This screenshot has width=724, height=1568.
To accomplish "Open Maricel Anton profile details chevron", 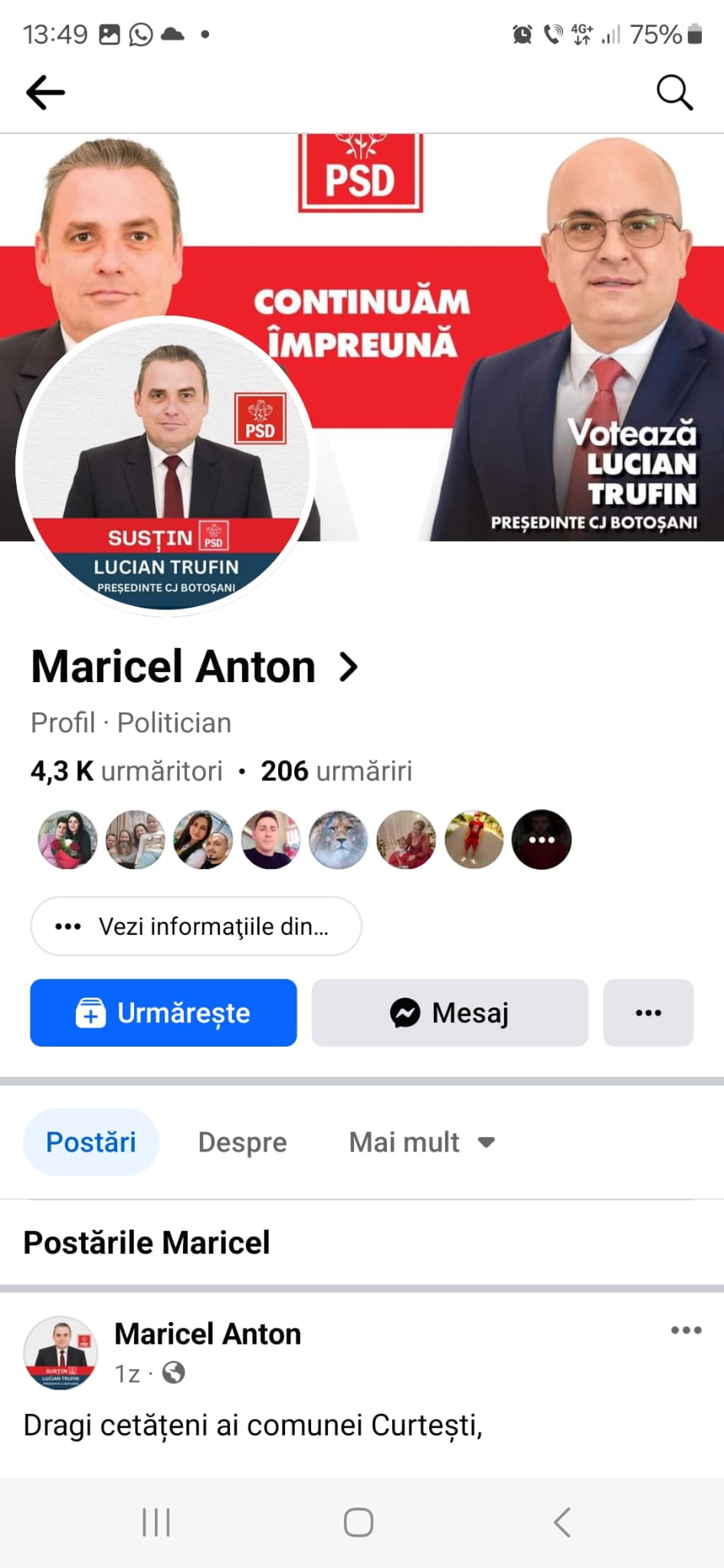I will (x=349, y=667).
